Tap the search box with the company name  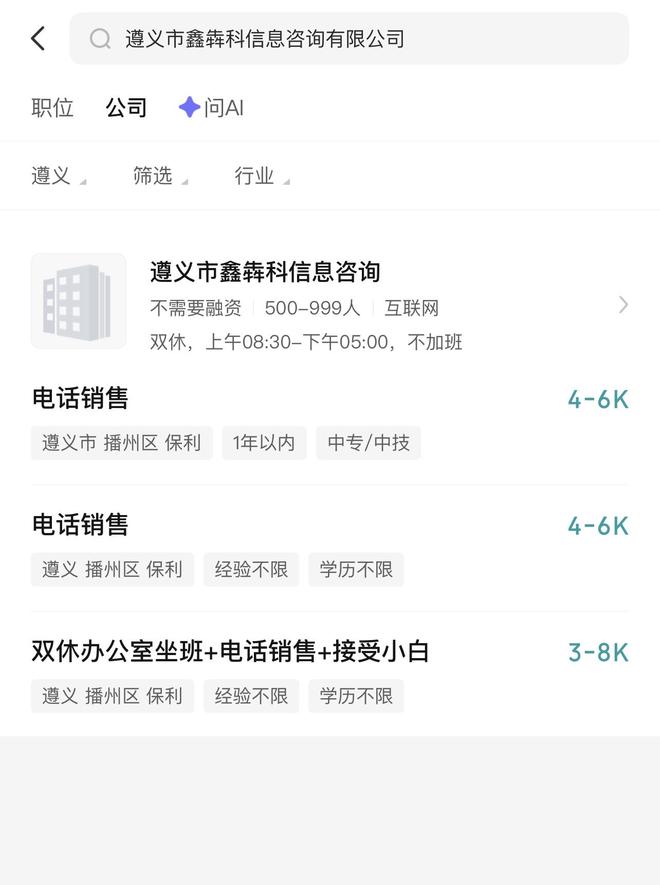[349, 38]
